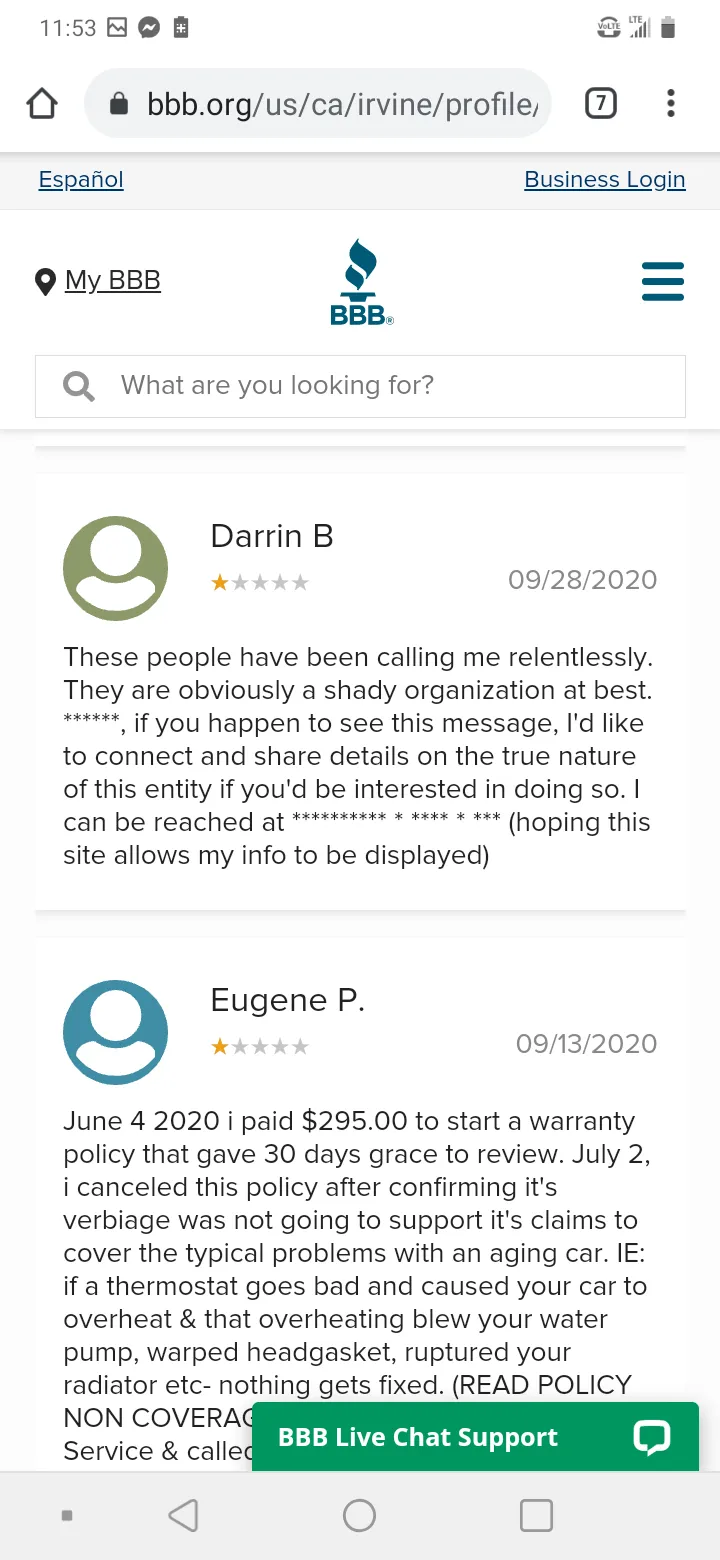
Task: Switch the site language to Español
Action: click(x=81, y=180)
